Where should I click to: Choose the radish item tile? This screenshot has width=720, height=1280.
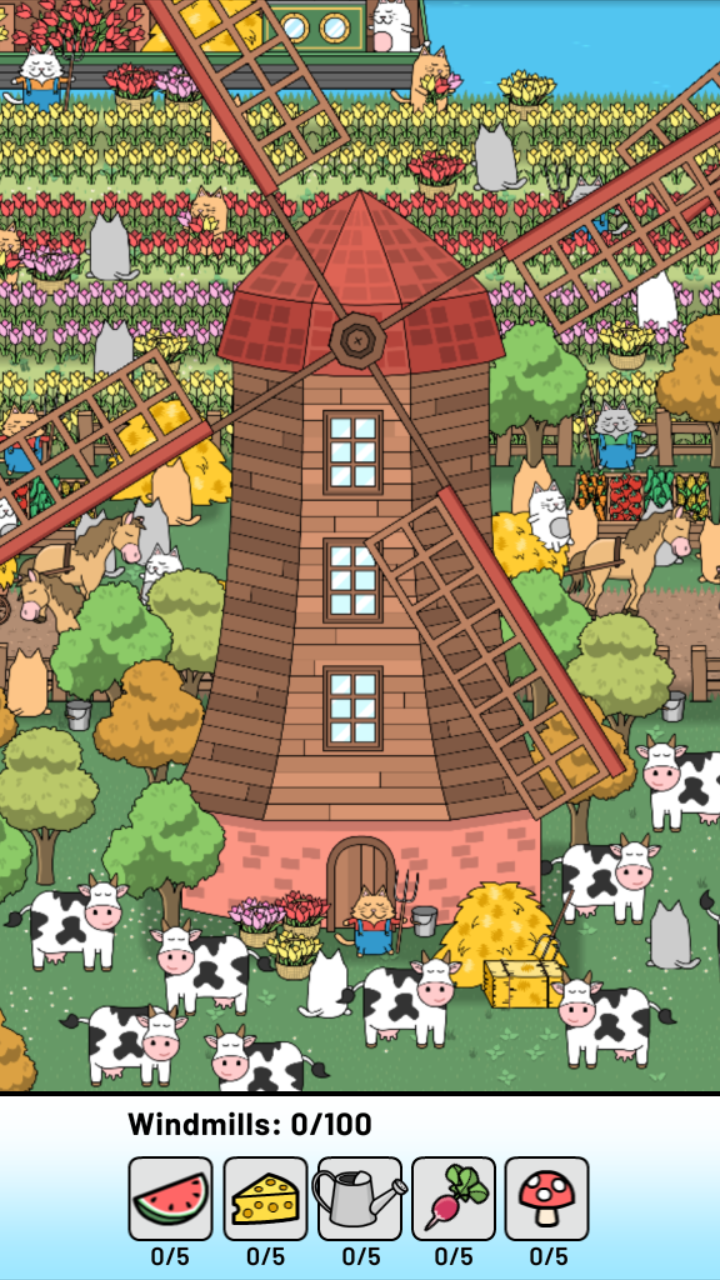pyautogui.click(x=454, y=1198)
